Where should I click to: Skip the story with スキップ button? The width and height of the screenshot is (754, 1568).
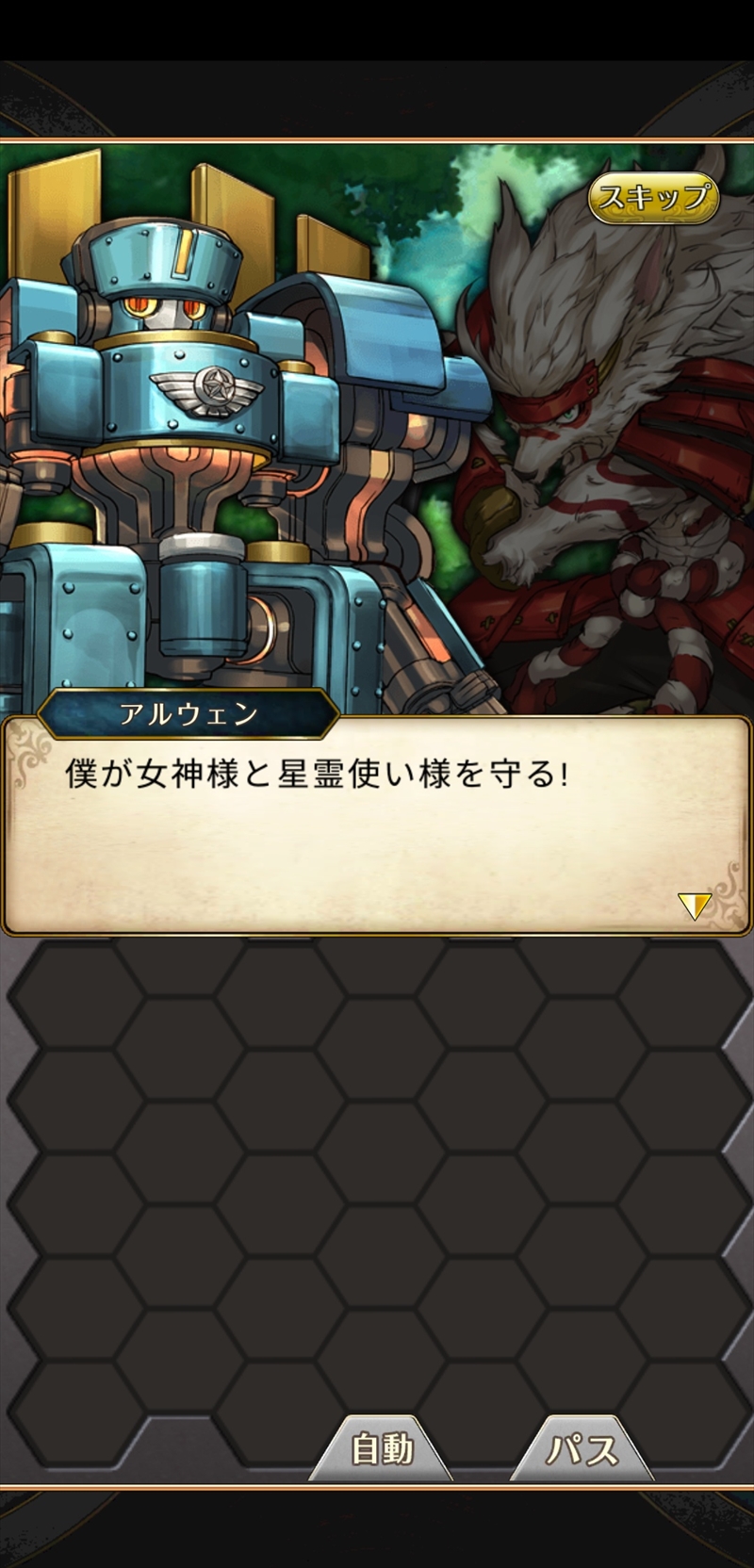click(x=653, y=198)
